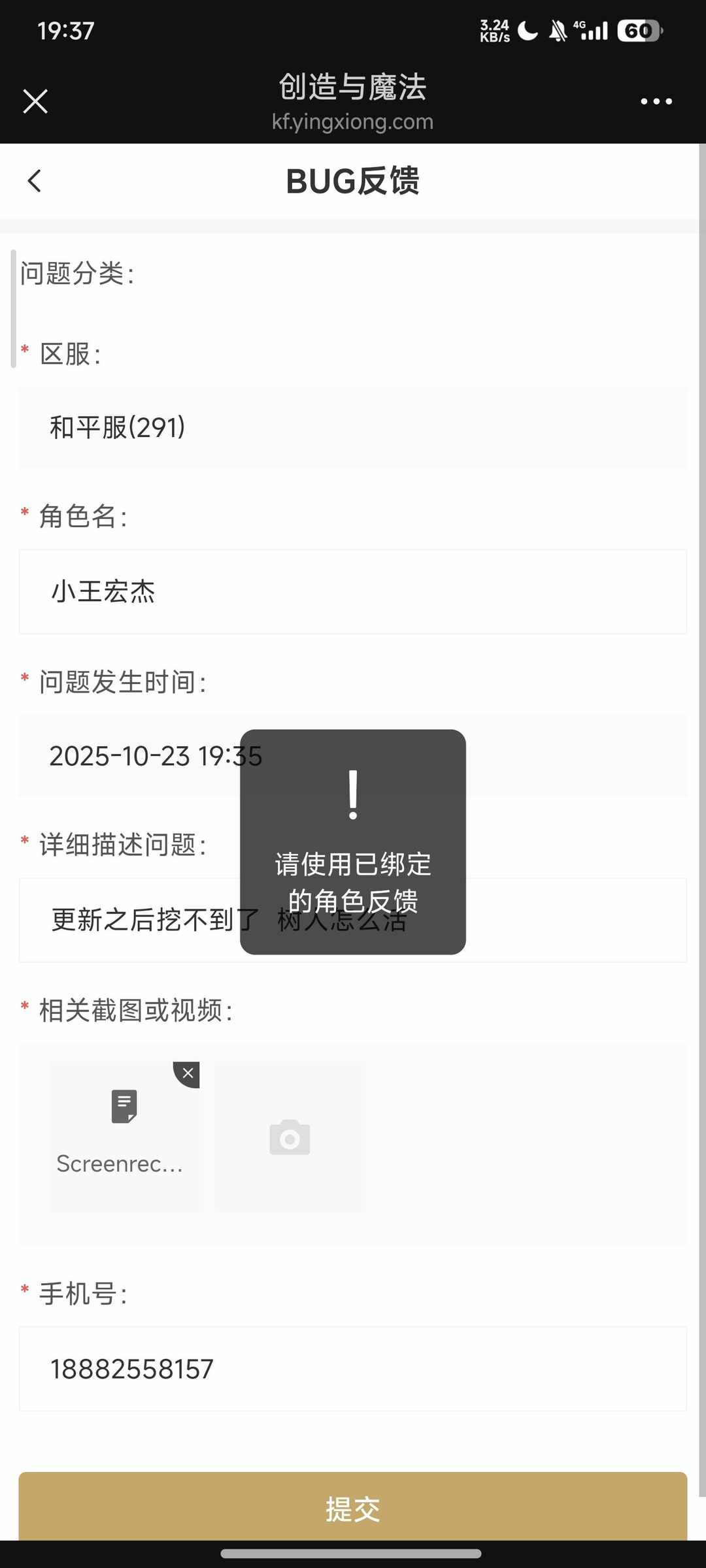Remove the Screenrec attachment
706x1568 pixels.
[187, 1073]
